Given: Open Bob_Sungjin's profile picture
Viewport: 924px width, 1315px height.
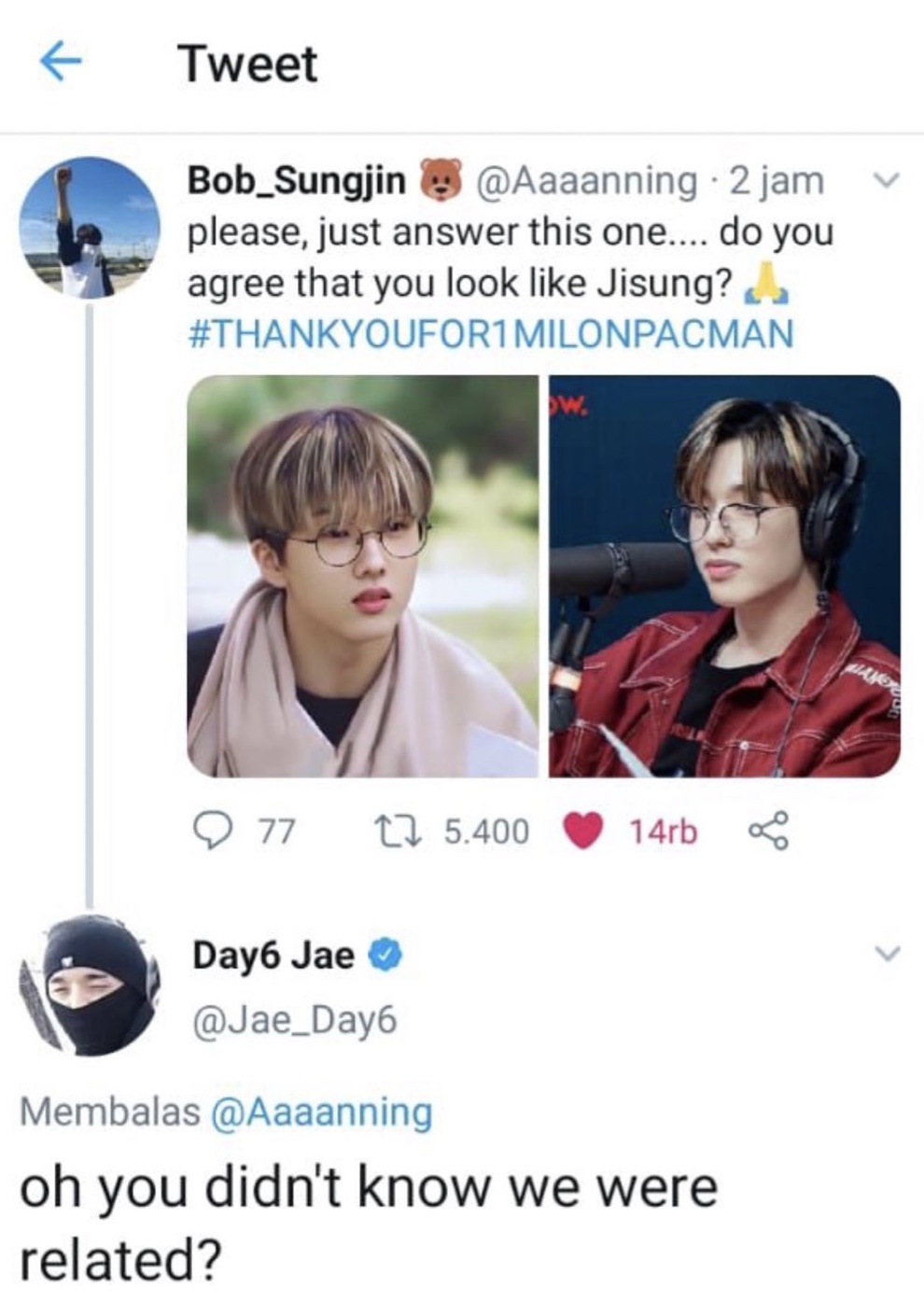Looking at the screenshot, I should (x=91, y=227).
